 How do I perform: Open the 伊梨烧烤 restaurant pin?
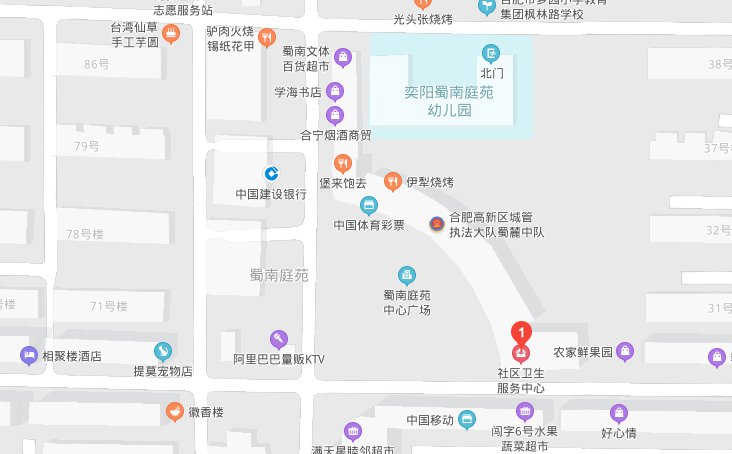[x=393, y=182]
